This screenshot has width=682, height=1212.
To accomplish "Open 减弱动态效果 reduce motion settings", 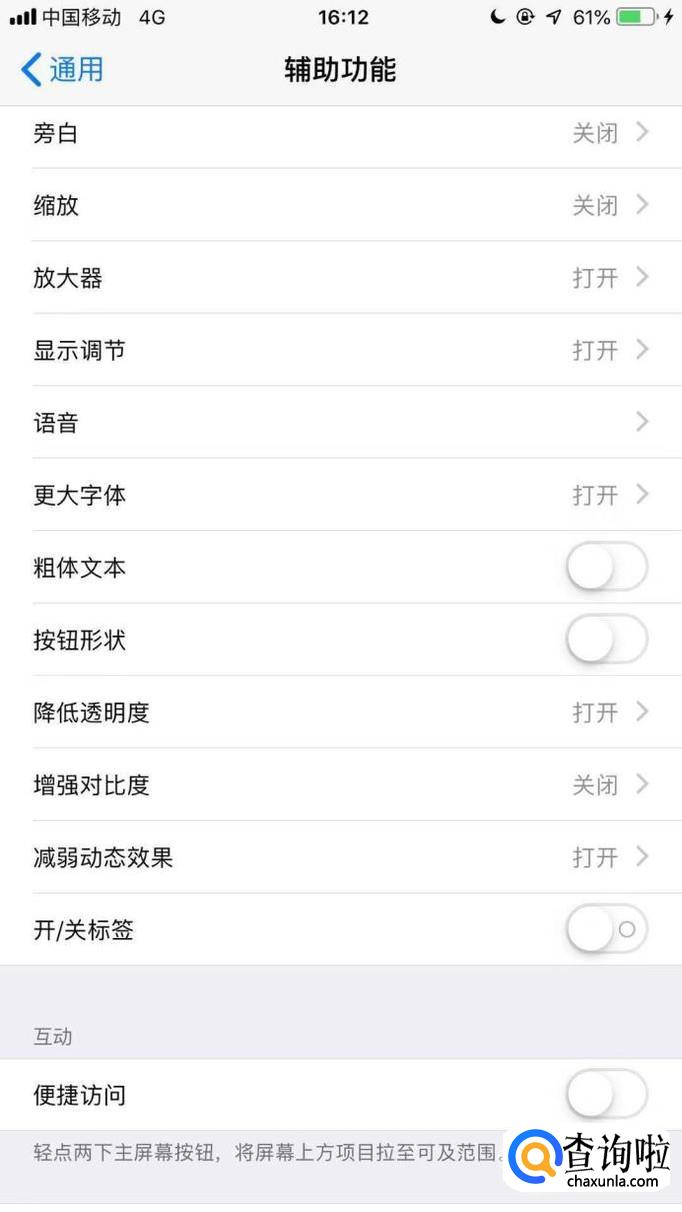I will [340, 858].
